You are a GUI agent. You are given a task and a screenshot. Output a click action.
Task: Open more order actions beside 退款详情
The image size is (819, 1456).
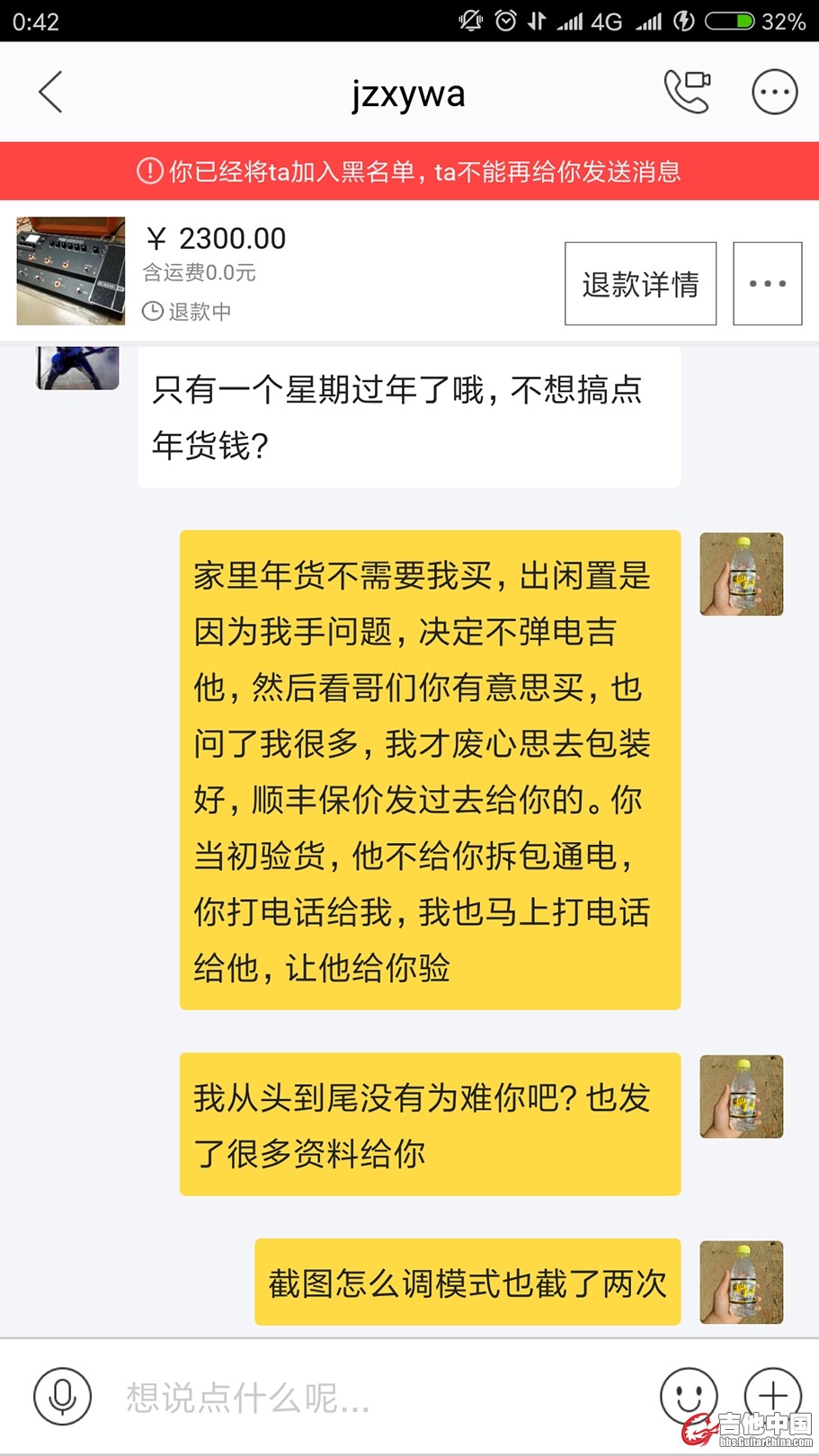(x=767, y=284)
